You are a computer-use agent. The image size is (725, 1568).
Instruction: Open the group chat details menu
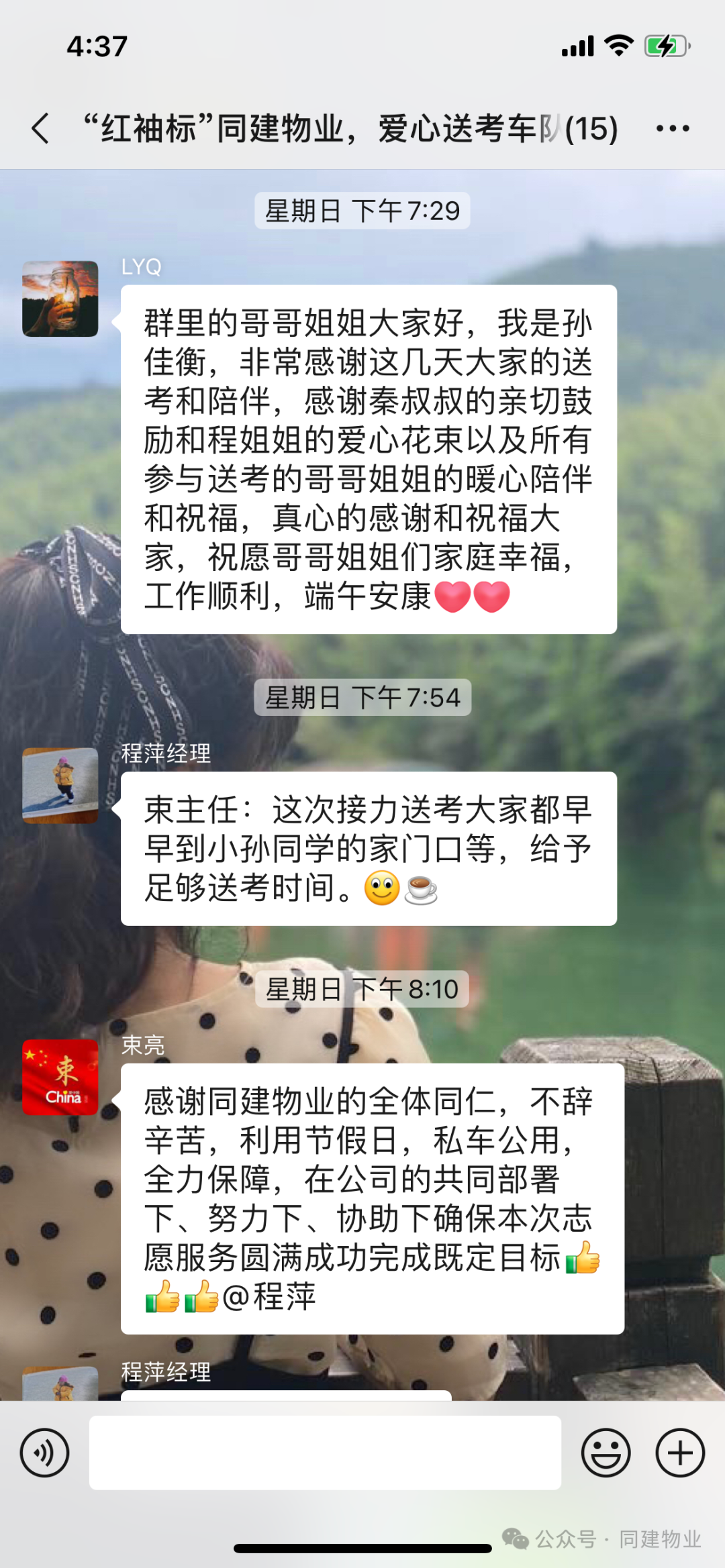[x=672, y=128]
